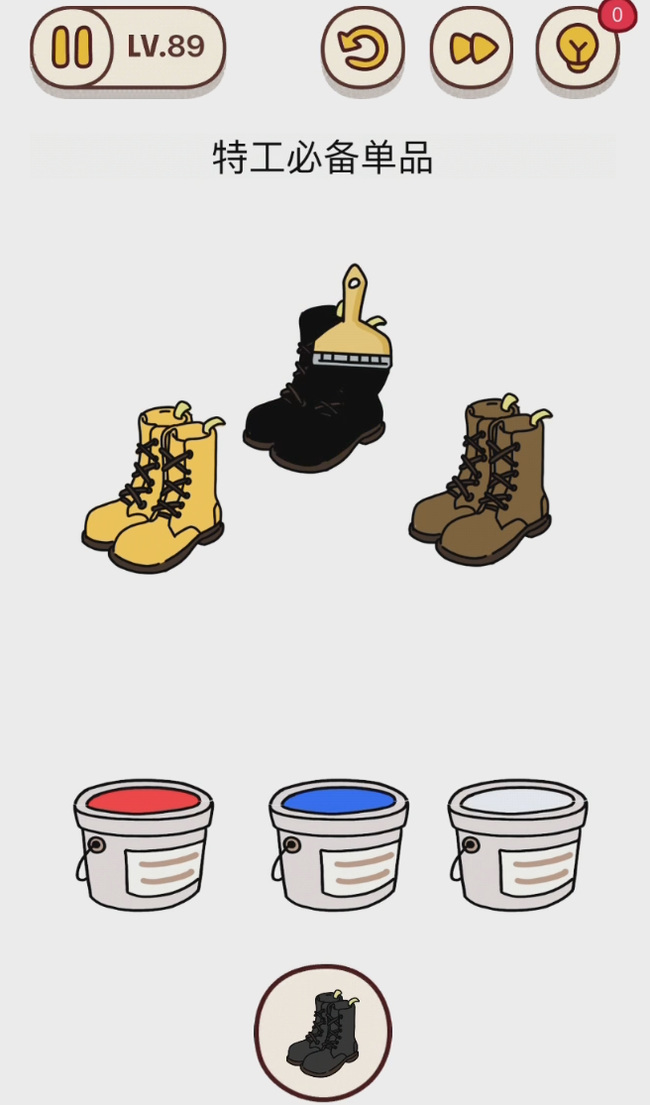The height and width of the screenshot is (1105, 650).
Task: Select the yellow boots
Action: point(155,490)
